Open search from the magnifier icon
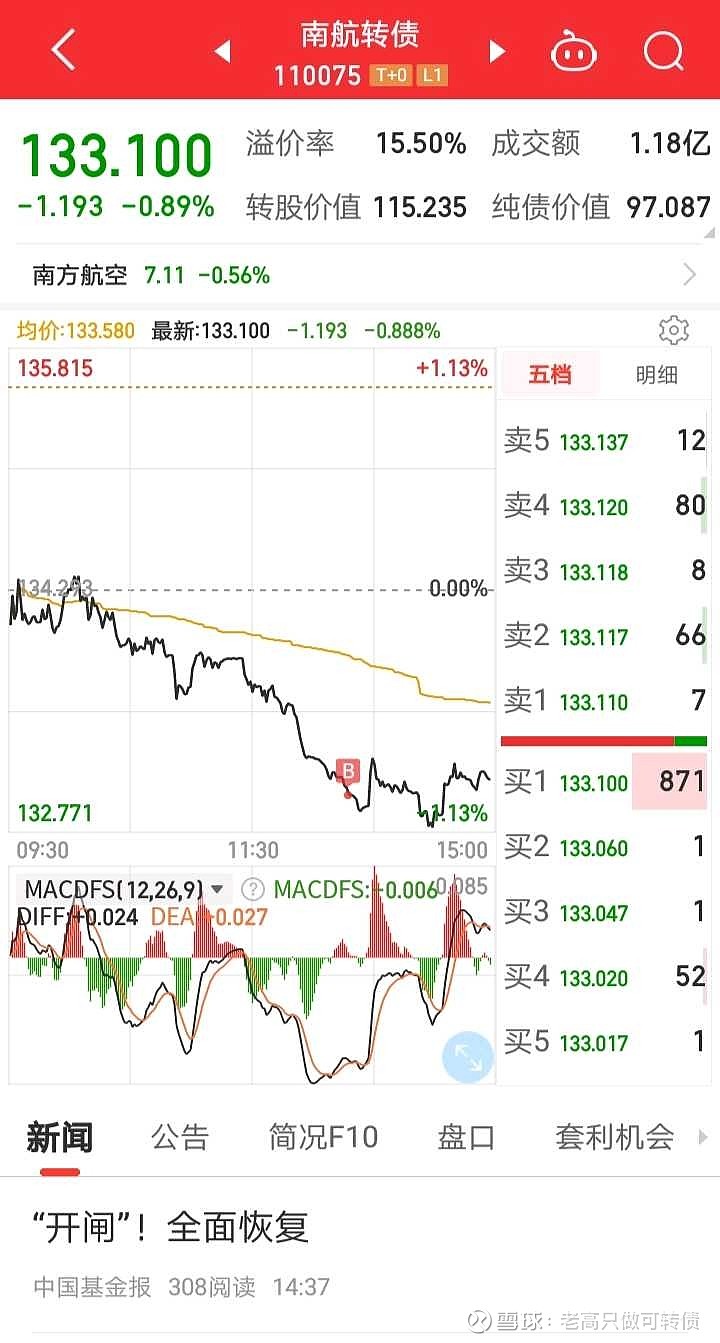 663,50
